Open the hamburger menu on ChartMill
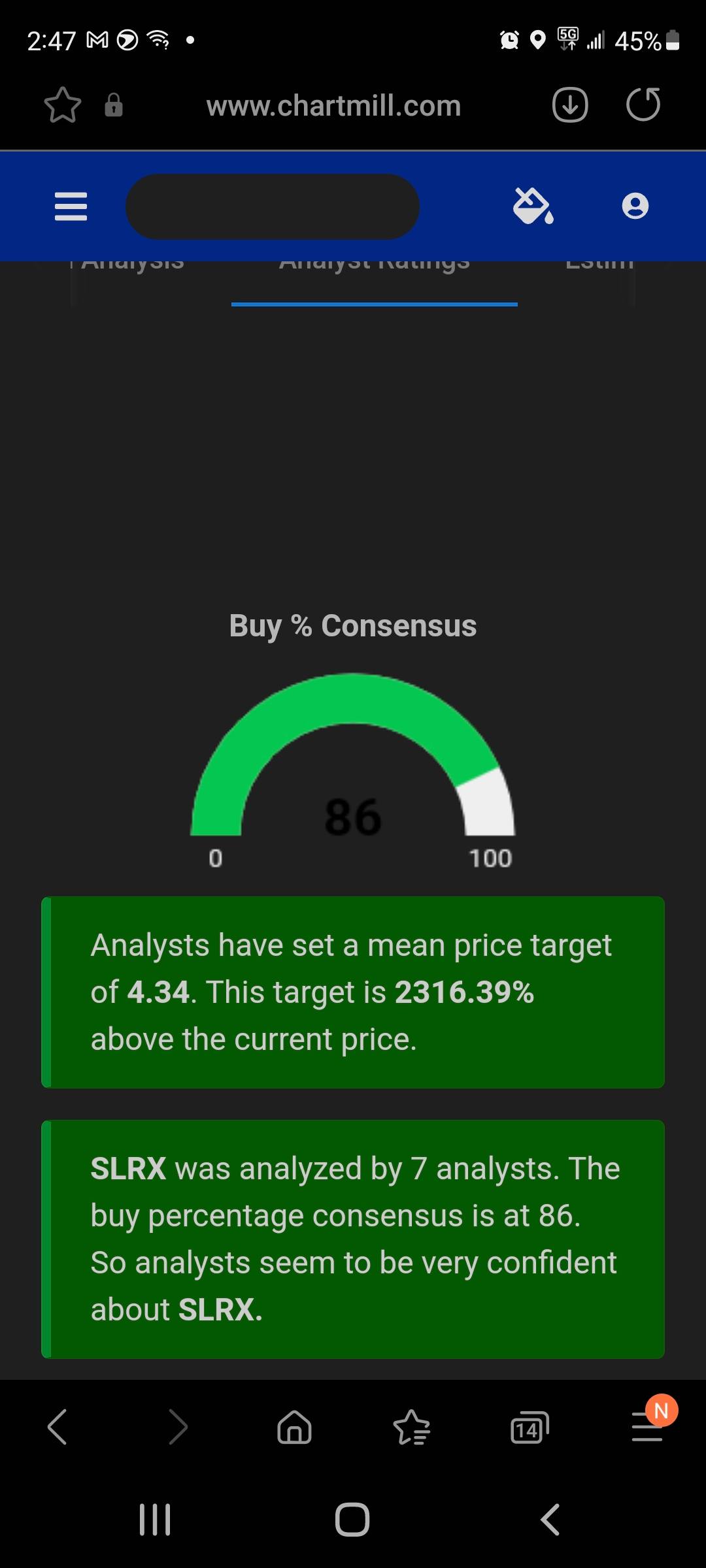The height and width of the screenshot is (1568, 706). point(71,206)
